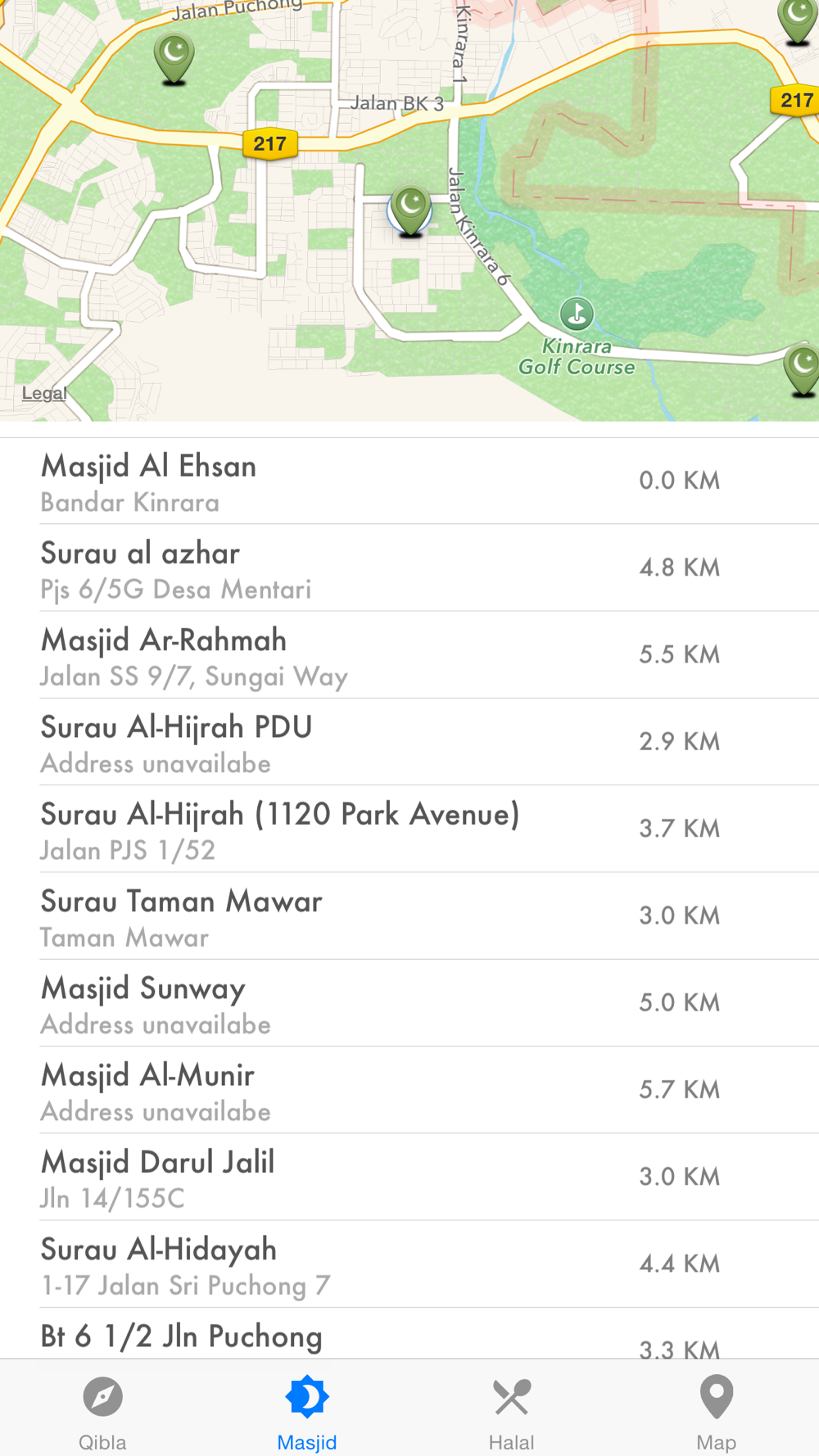Open Surau Al-Hijrah PDU entry
Viewport: 819px width, 1456px height.
(409, 742)
